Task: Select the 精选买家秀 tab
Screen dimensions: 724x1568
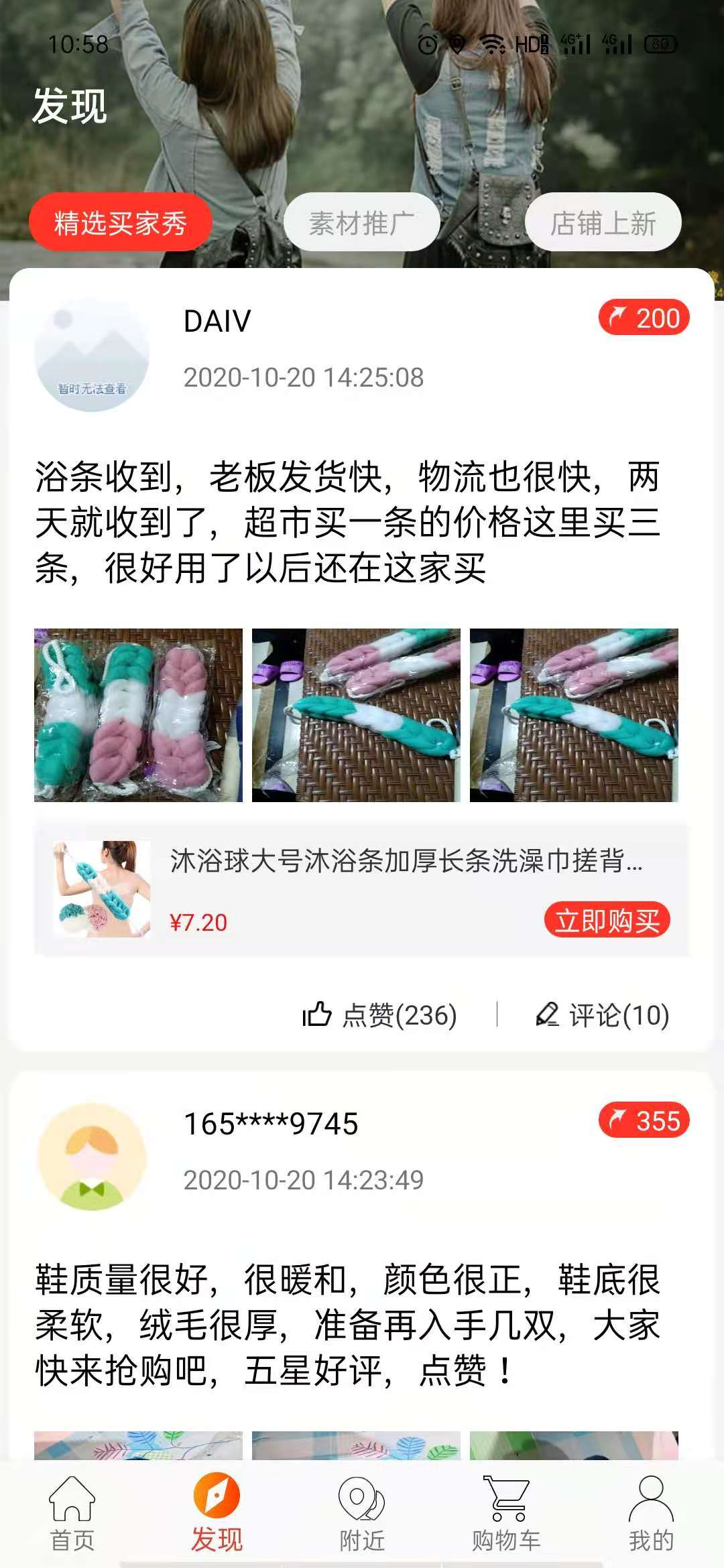Action: tap(120, 222)
